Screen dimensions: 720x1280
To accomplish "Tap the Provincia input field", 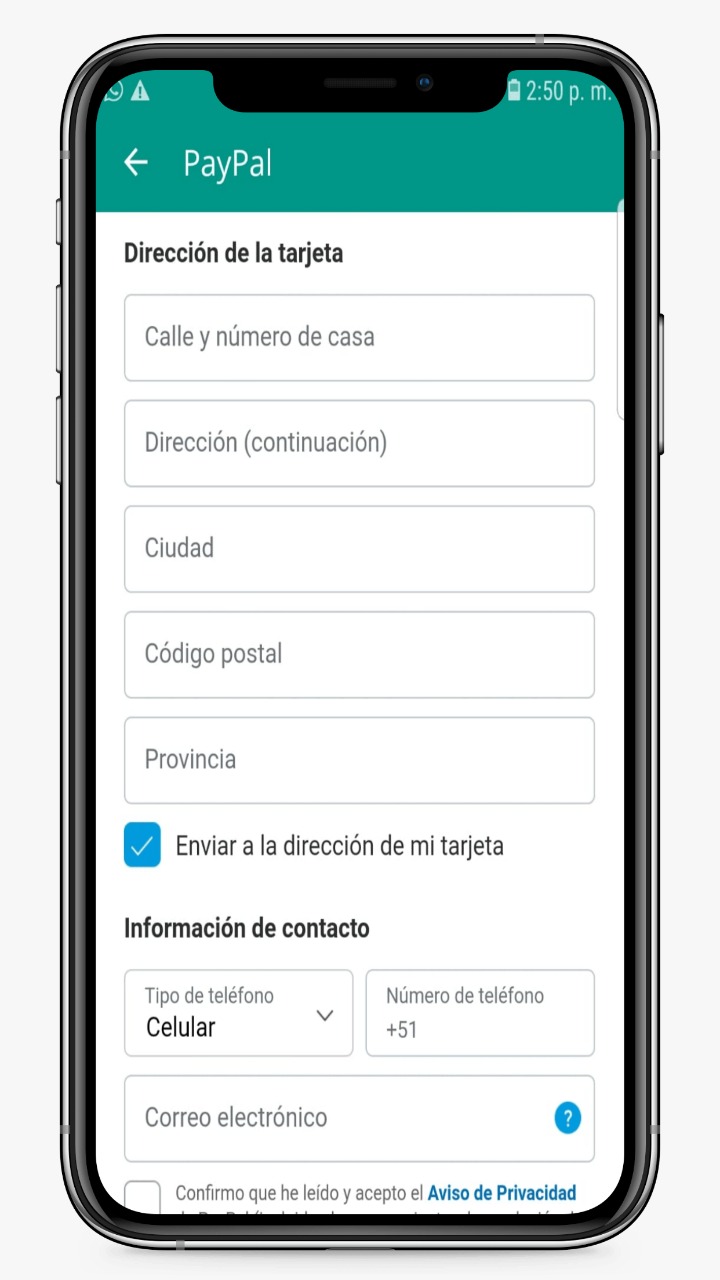I will tap(359, 760).
